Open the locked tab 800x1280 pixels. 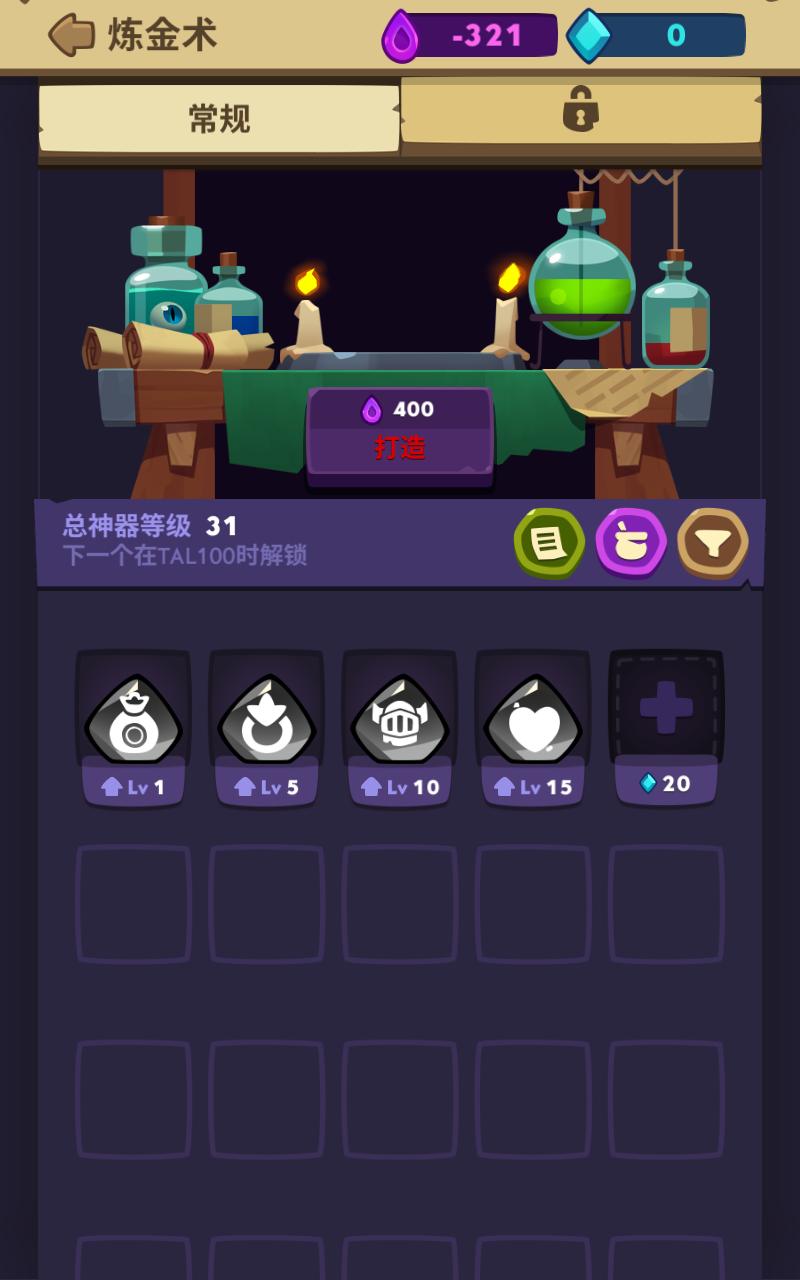point(580,110)
